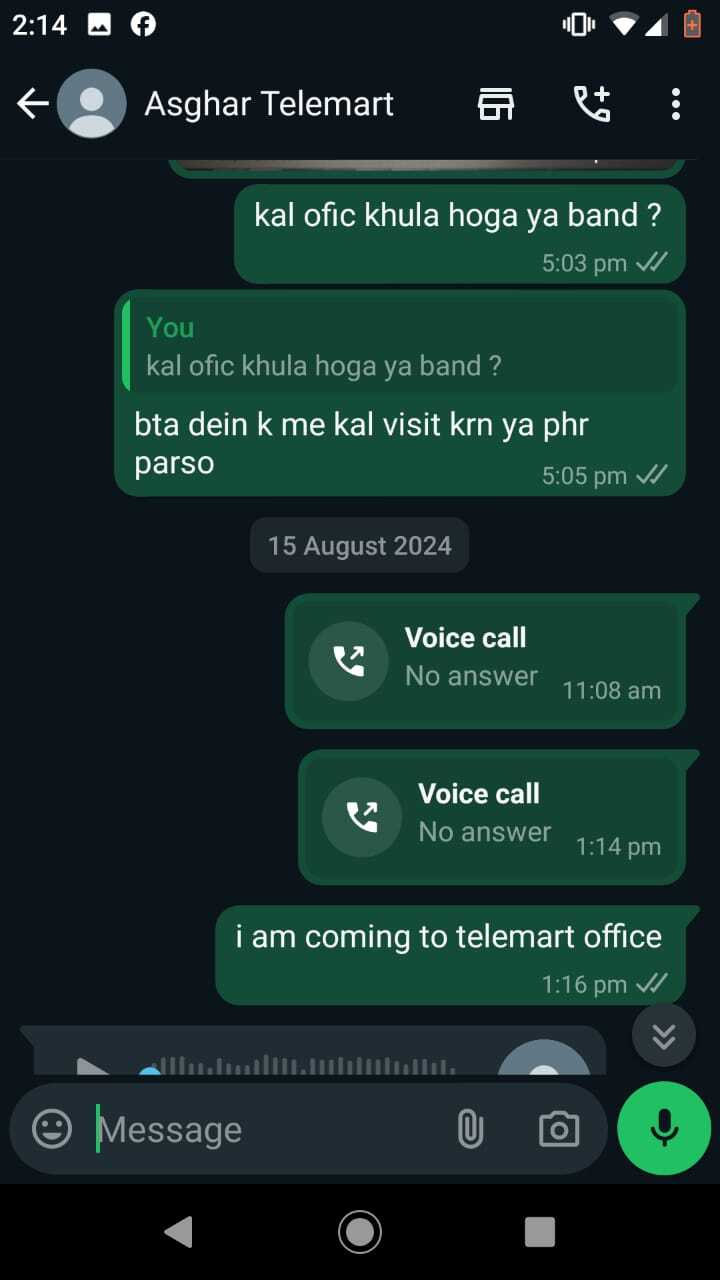Tap the microphone to record voice
This screenshot has width=720, height=1280.
click(664, 1129)
